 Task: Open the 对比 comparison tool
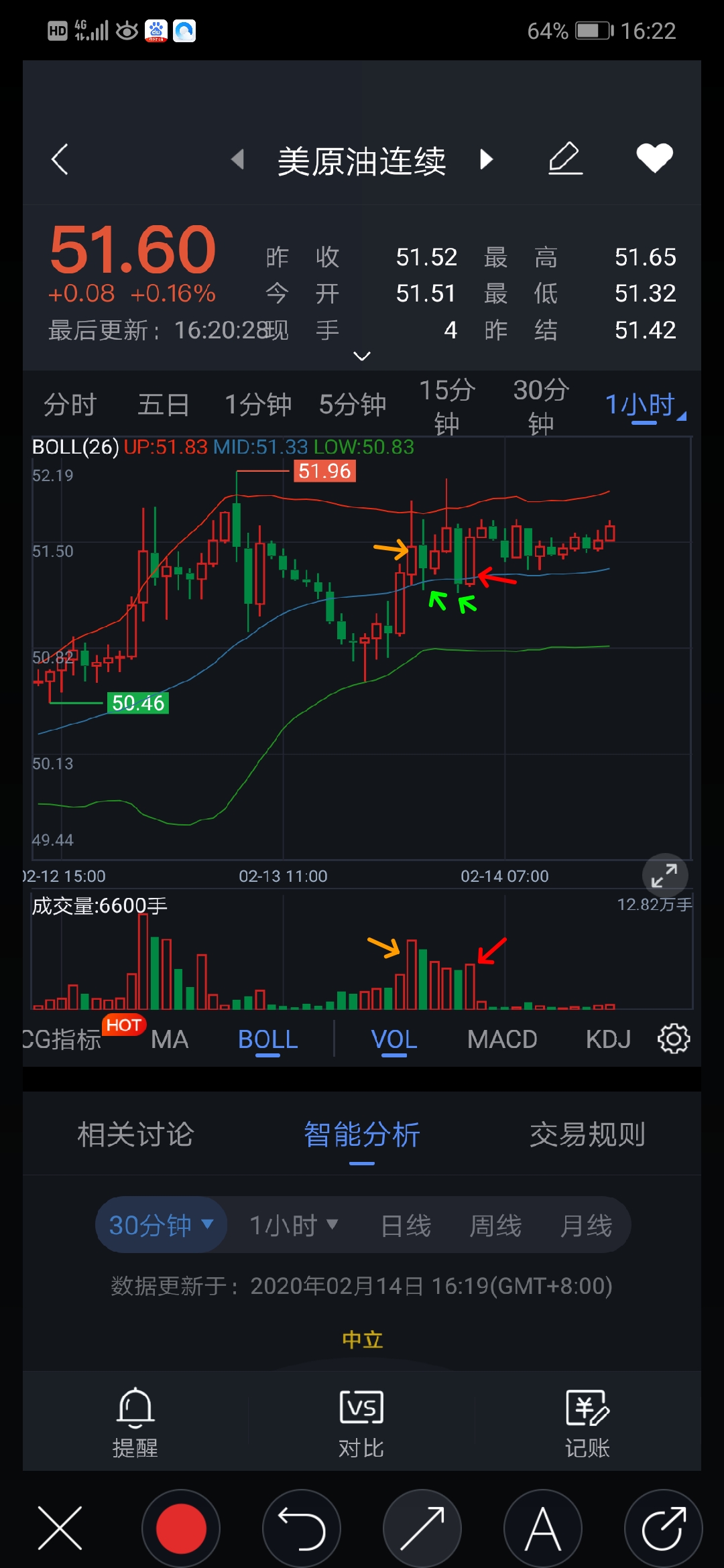362,1422
